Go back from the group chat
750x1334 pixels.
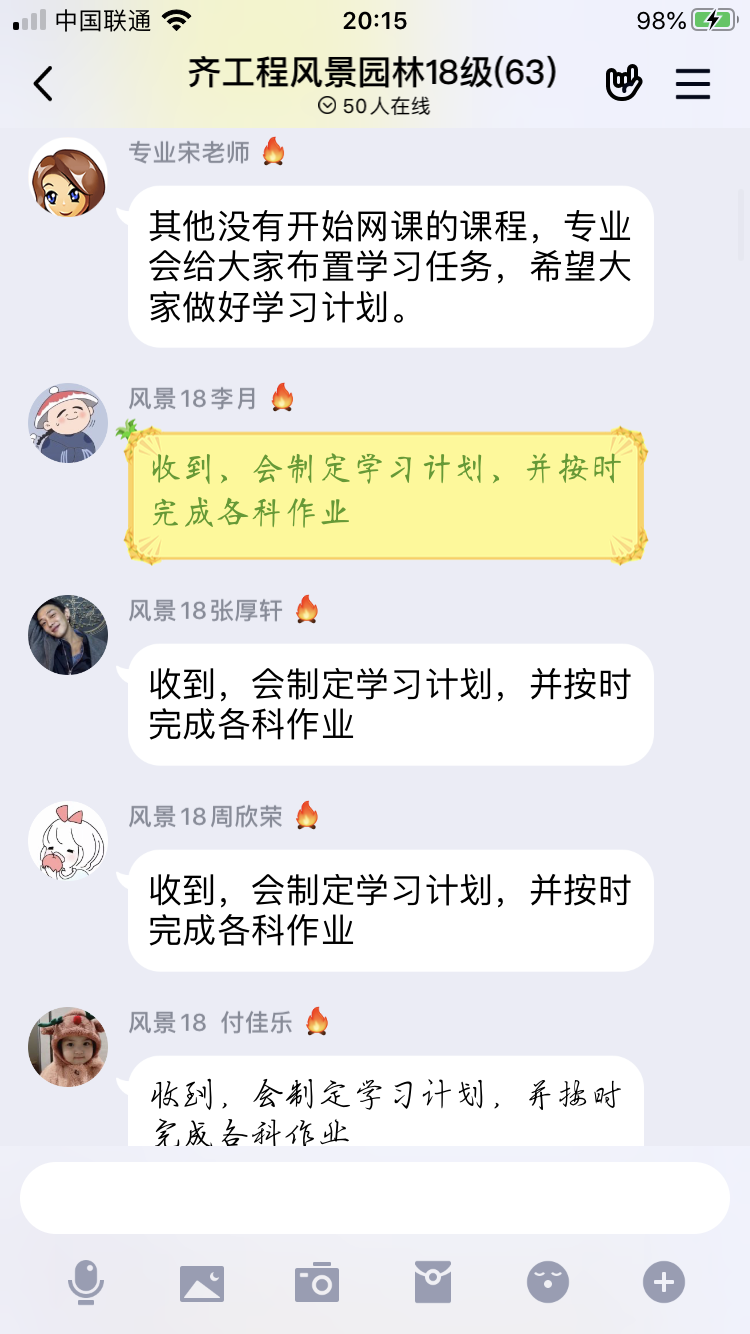click(43, 84)
